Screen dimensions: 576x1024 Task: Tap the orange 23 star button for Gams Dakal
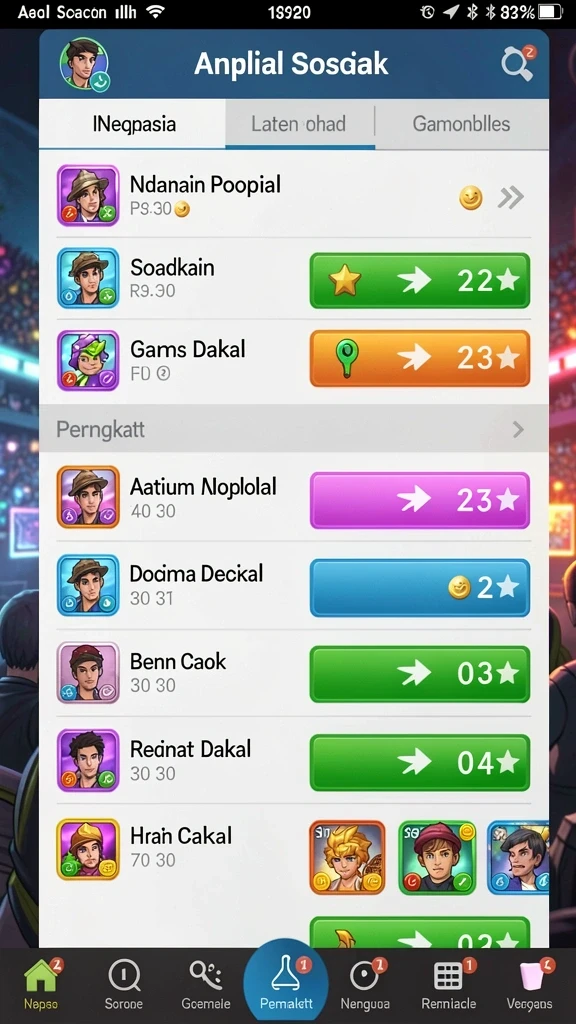pos(419,358)
